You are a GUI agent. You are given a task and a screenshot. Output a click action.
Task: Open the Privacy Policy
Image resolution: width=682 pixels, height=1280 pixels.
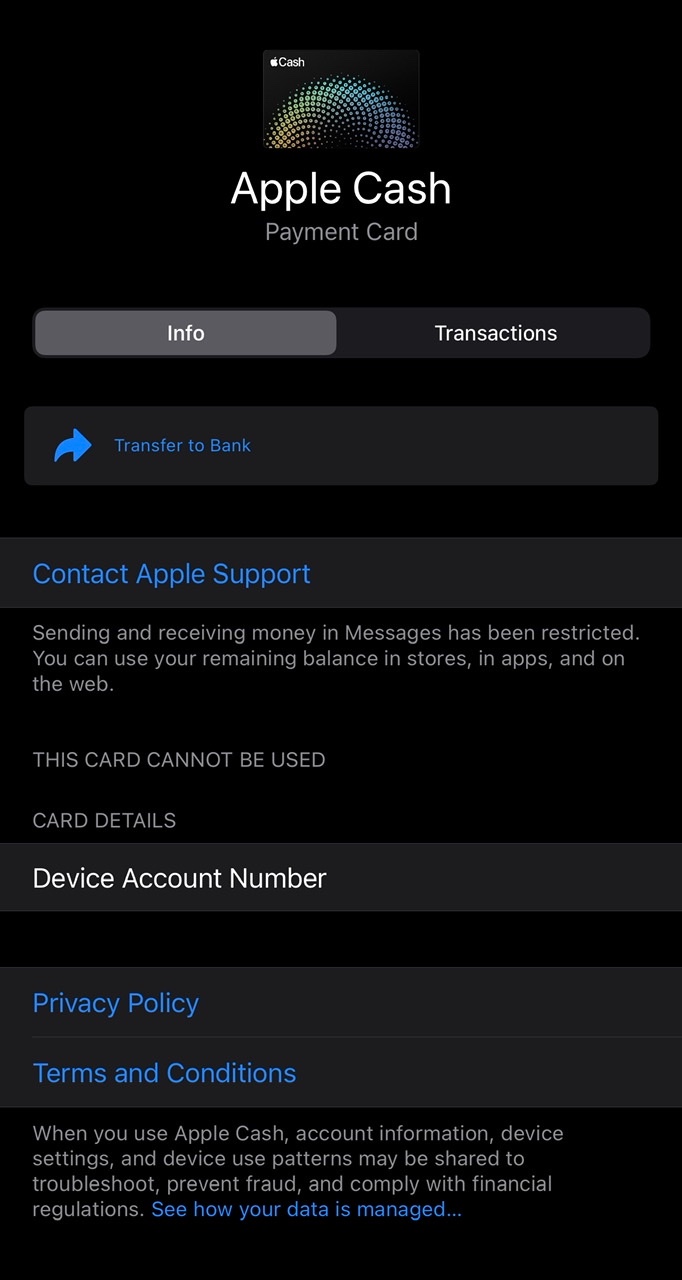click(x=341, y=1002)
